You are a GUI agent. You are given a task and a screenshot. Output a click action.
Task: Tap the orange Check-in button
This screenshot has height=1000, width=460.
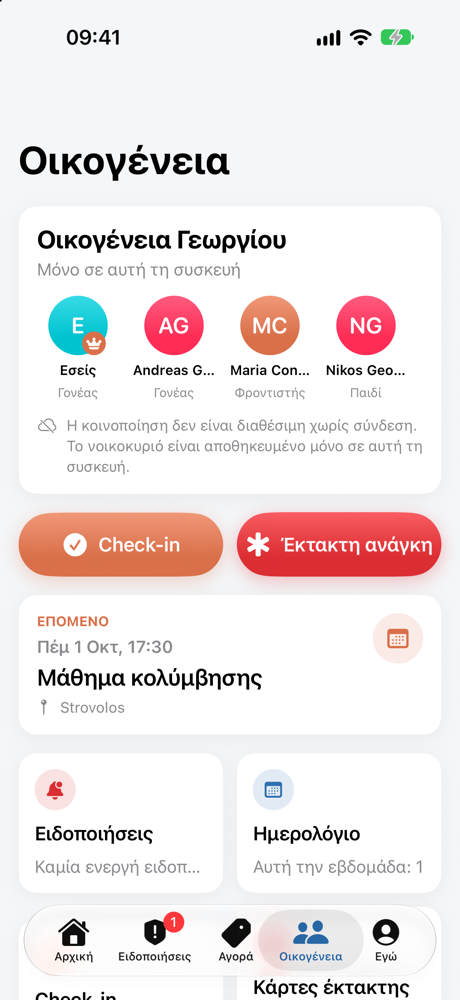[x=121, y=545]
